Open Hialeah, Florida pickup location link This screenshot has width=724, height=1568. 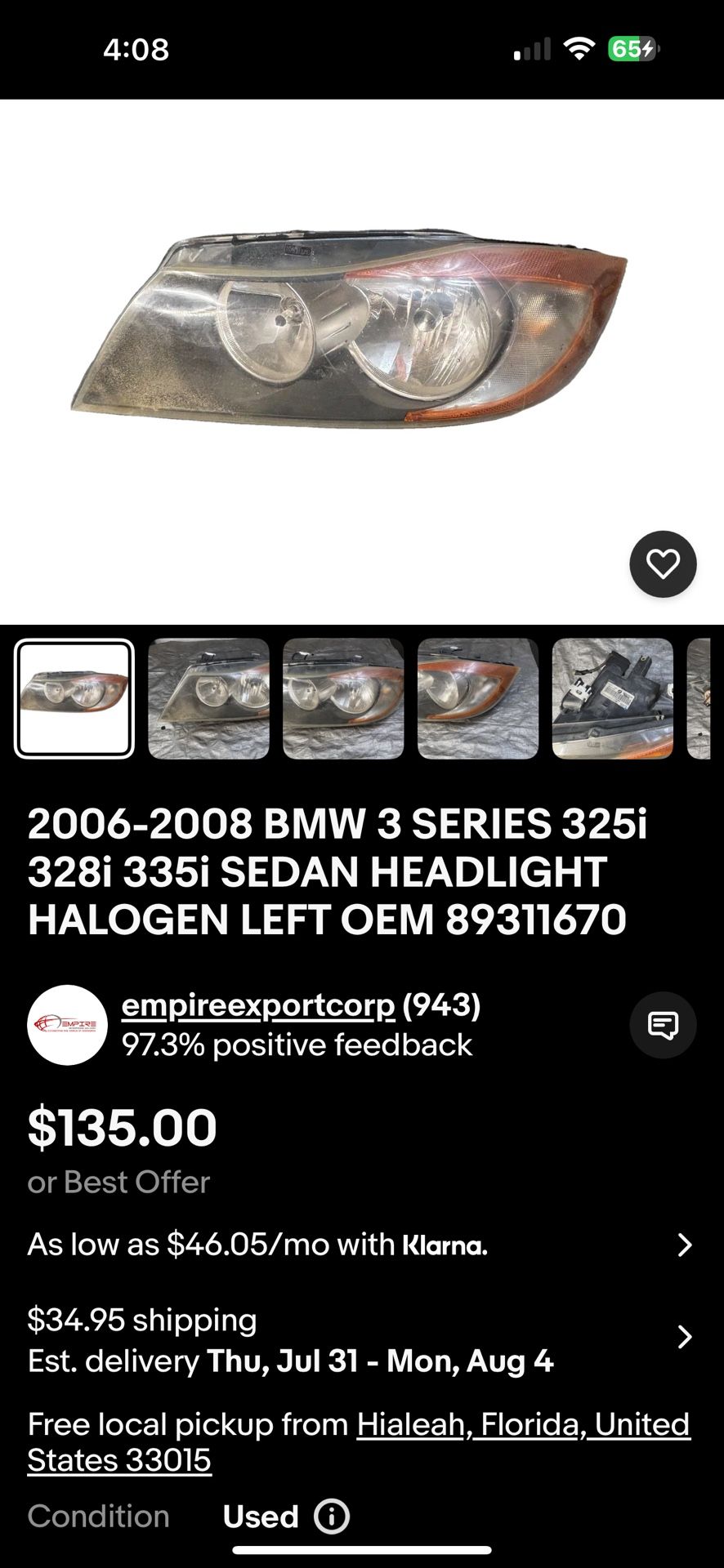(523, 1425)
